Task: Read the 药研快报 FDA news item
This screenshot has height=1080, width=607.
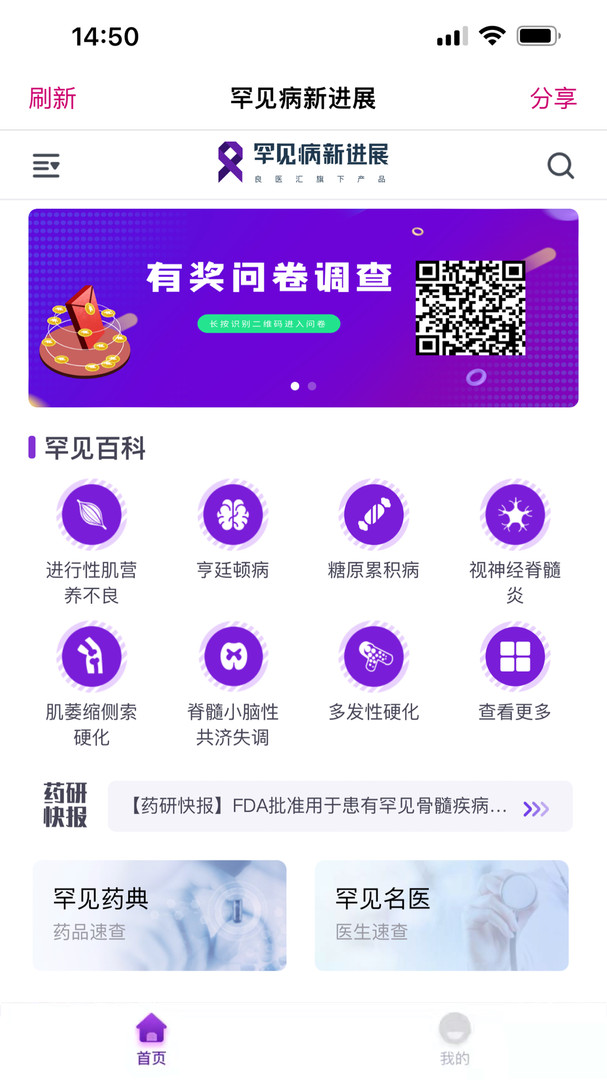Action: point(340,807)
